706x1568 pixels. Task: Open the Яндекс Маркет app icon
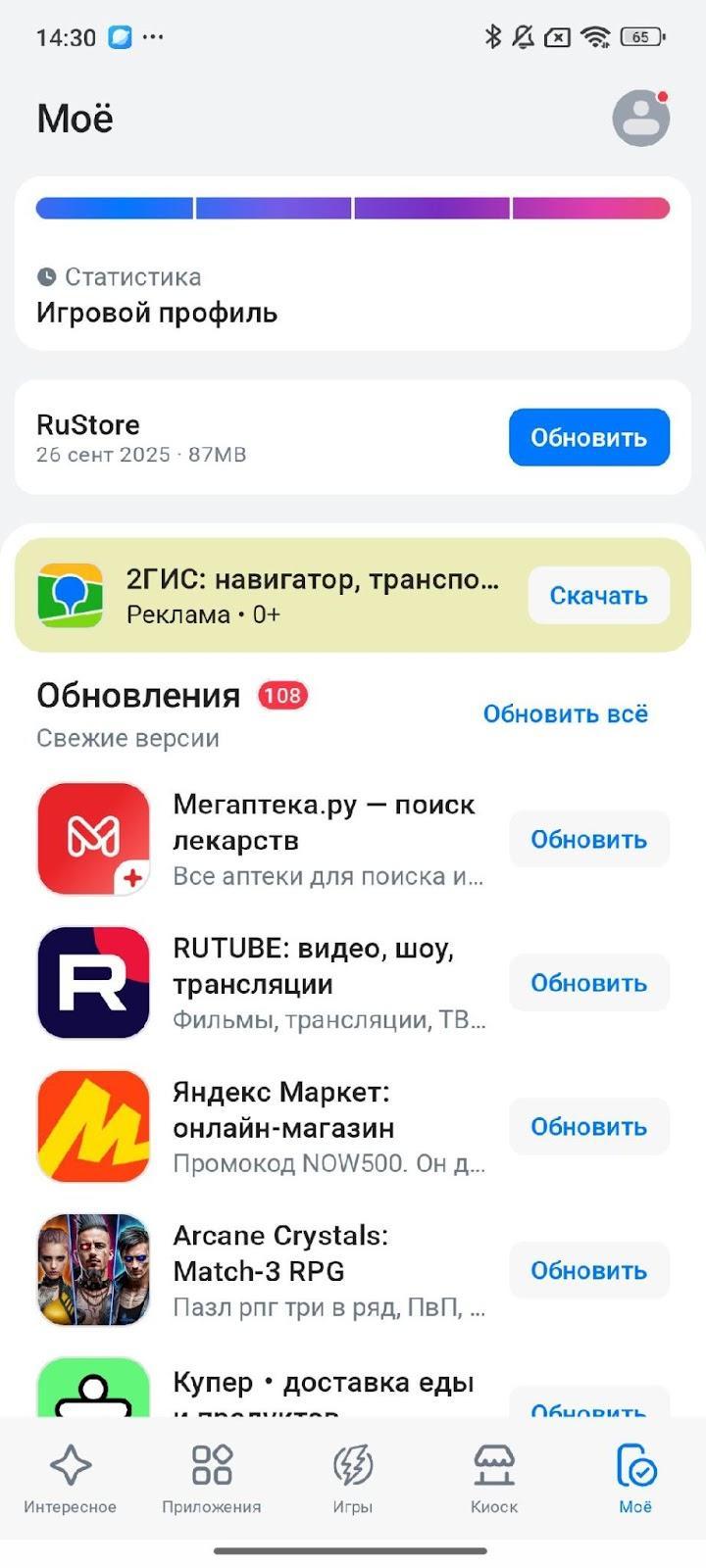coord(93,1125)
